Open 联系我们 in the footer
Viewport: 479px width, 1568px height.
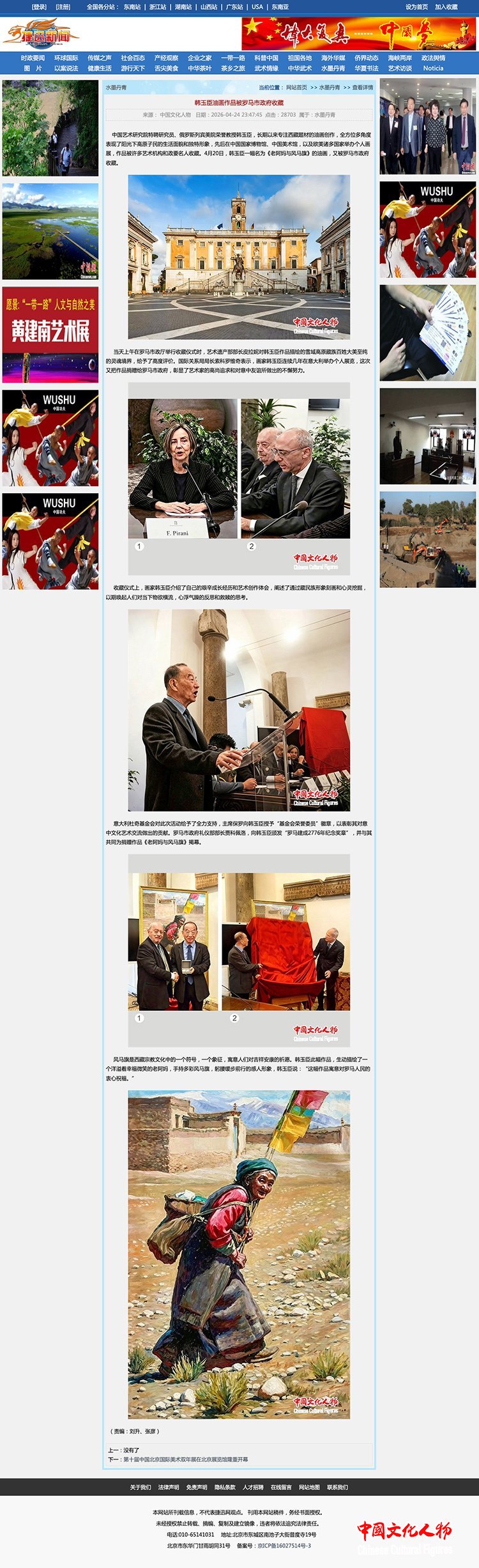tap(337, 1487)
